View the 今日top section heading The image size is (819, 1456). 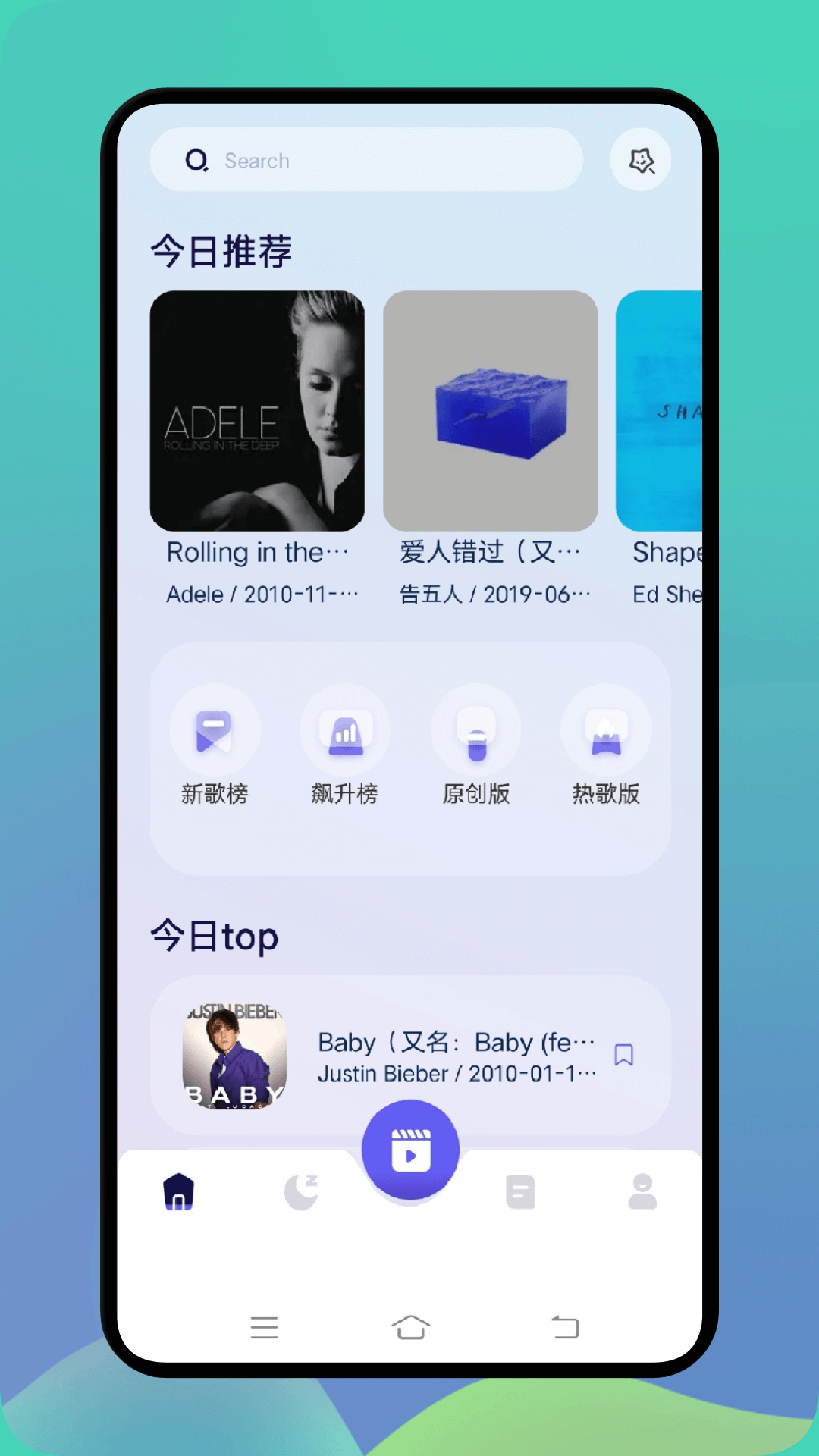pyautogui.click(x=215, y=937)
